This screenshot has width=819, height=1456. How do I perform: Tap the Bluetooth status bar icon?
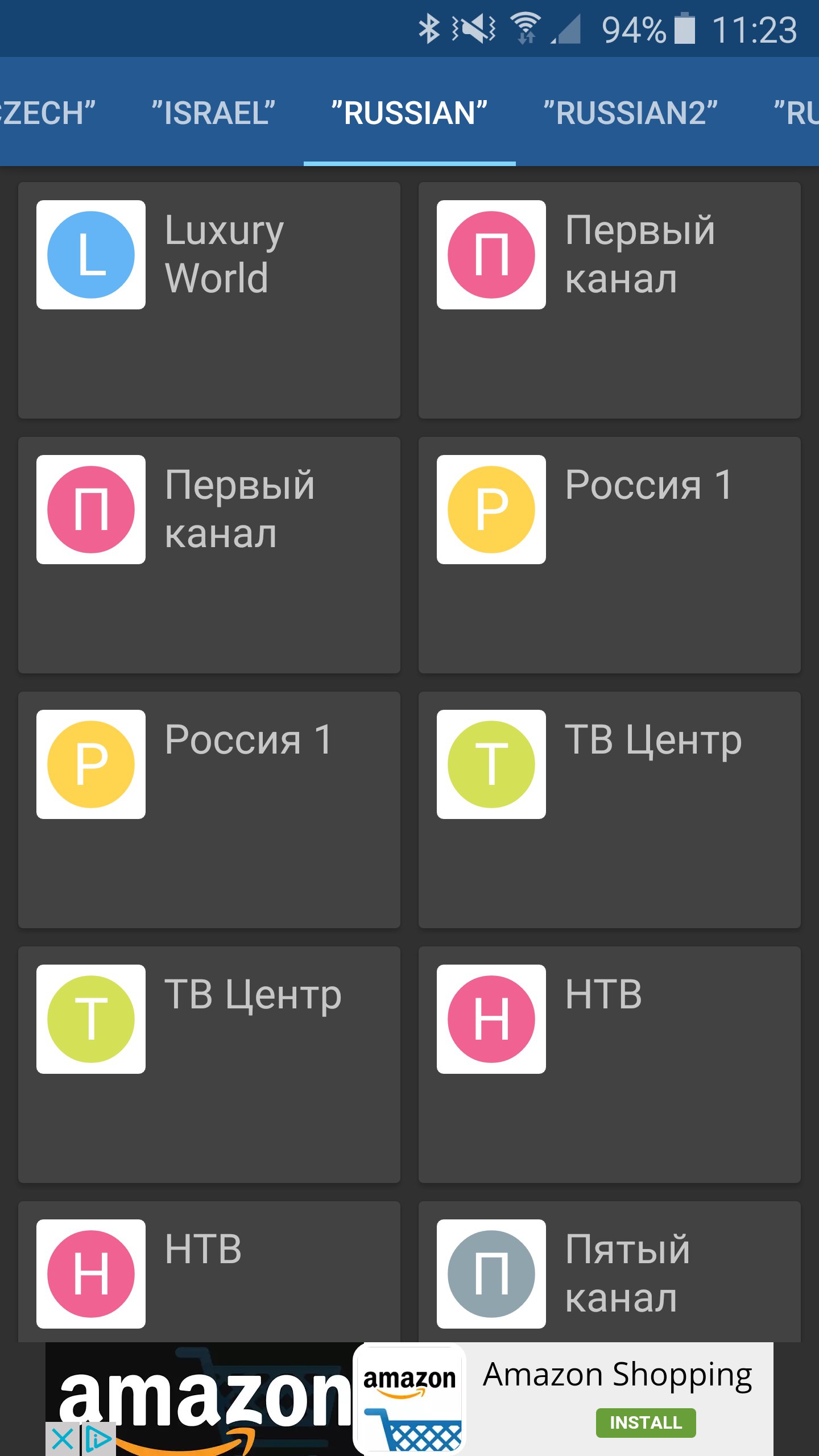coord(431,27)
